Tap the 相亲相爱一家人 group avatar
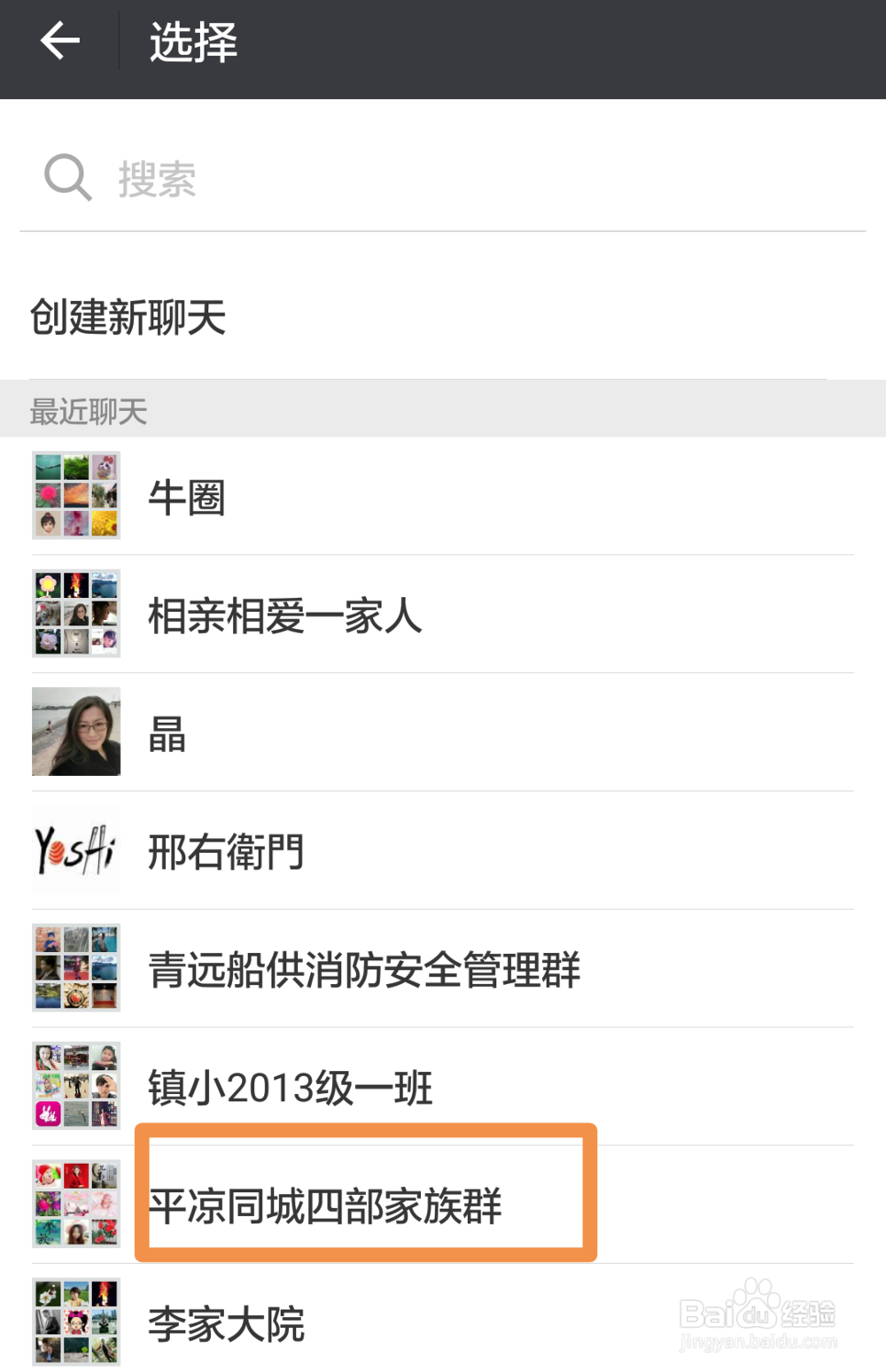This screenshot has width=886, height=1372. click(75, 613)
